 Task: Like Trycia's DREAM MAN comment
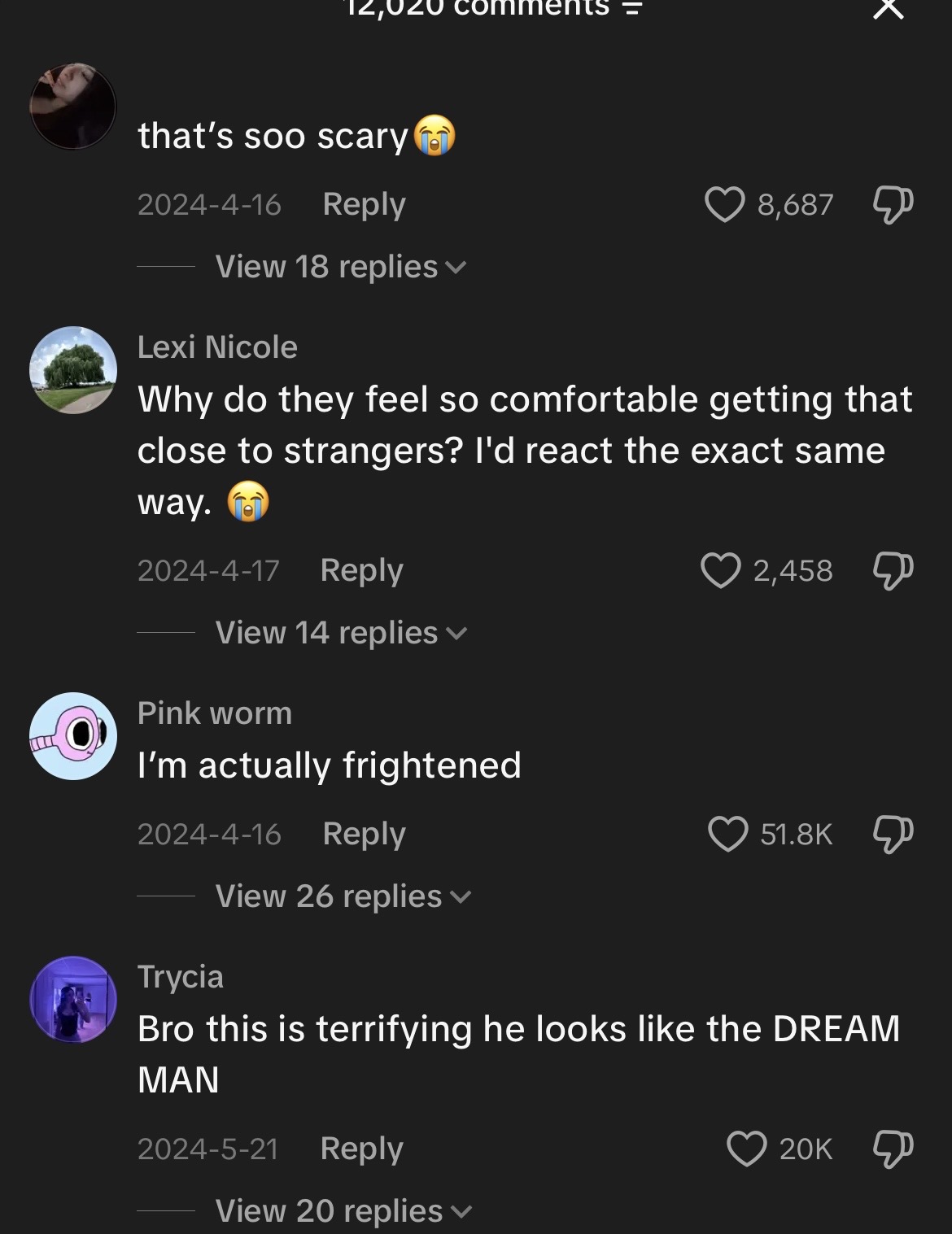click(x=746, y=1149)
